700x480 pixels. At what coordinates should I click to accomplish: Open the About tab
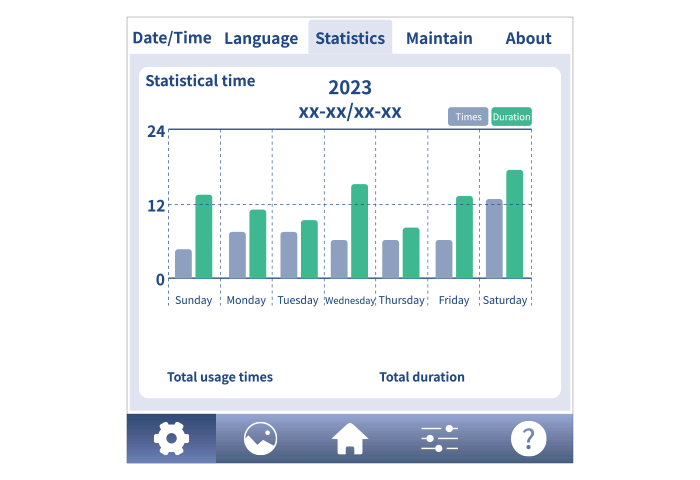tap(528, 38)
